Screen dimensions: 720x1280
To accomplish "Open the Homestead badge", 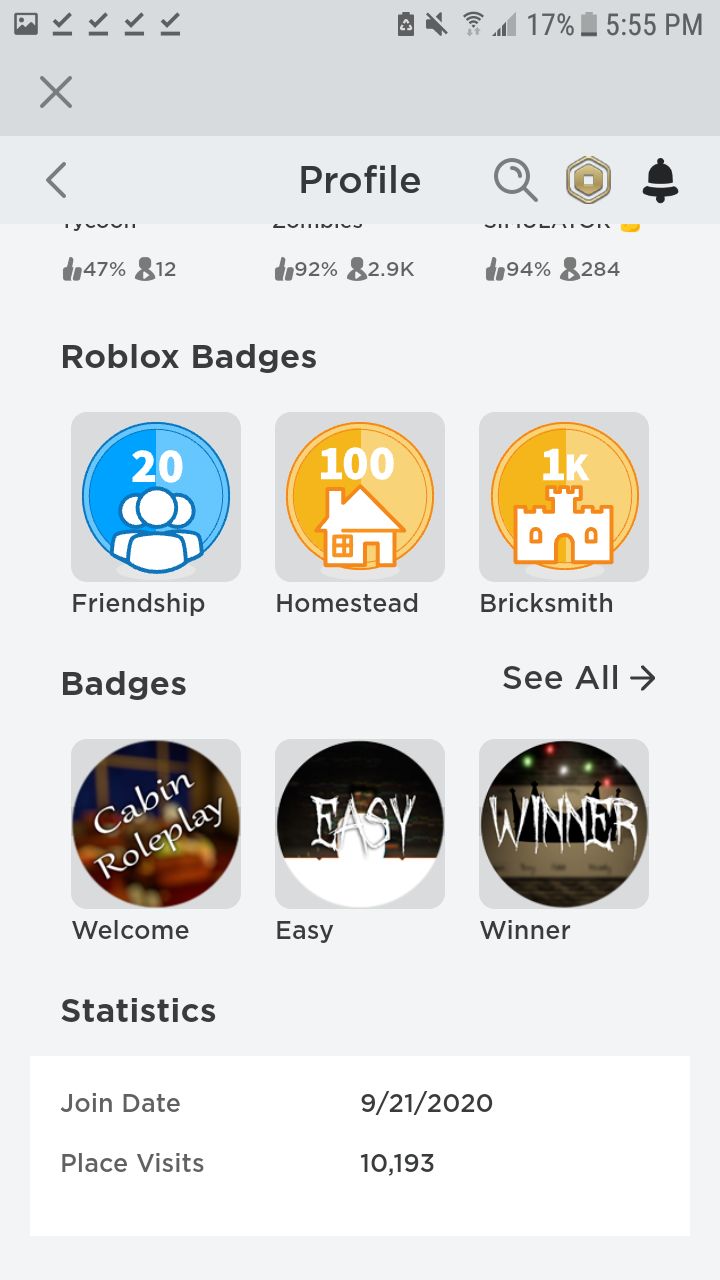I will click(360, 497).
